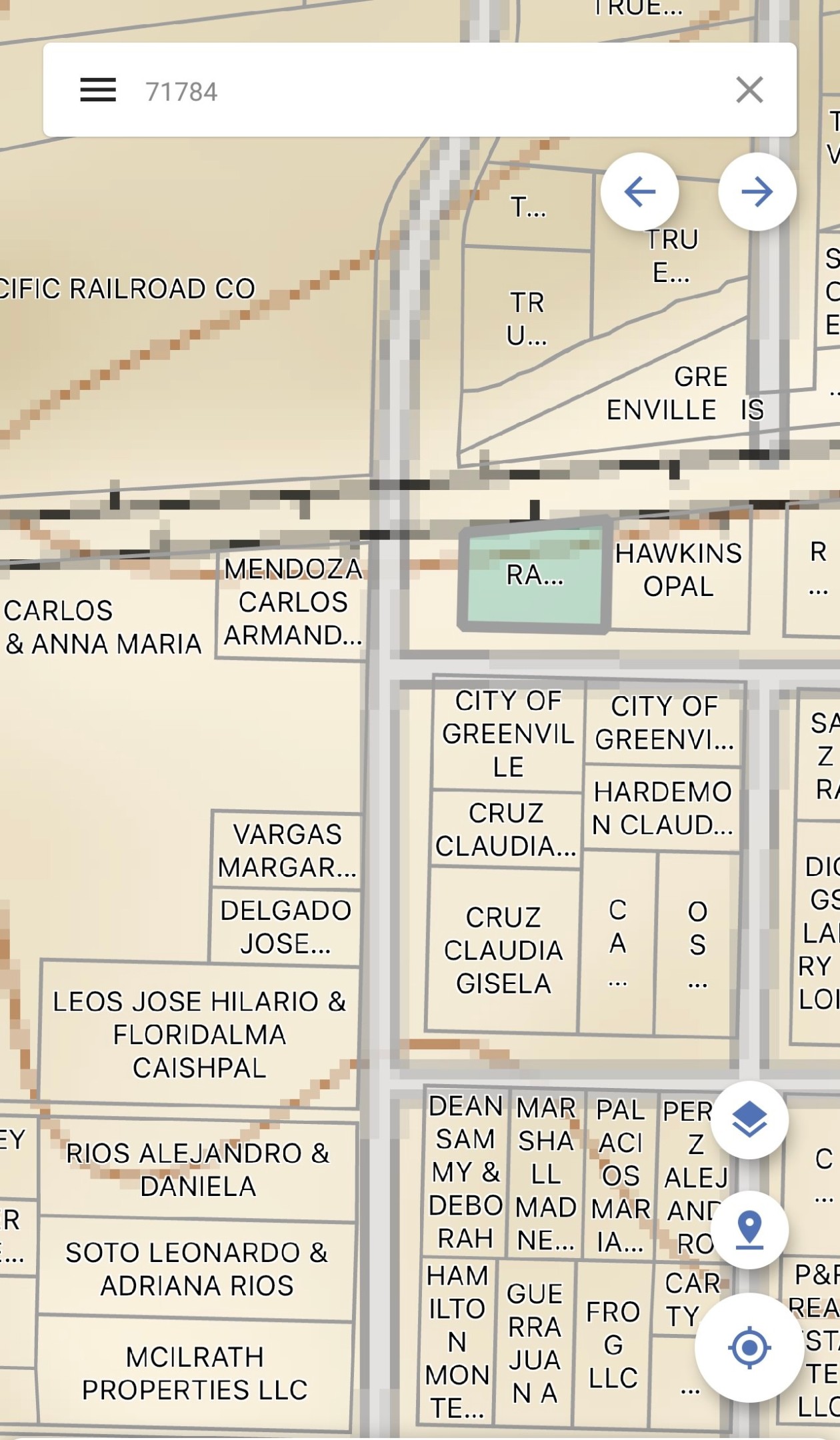Open the map layers button

coord(750,1120)
